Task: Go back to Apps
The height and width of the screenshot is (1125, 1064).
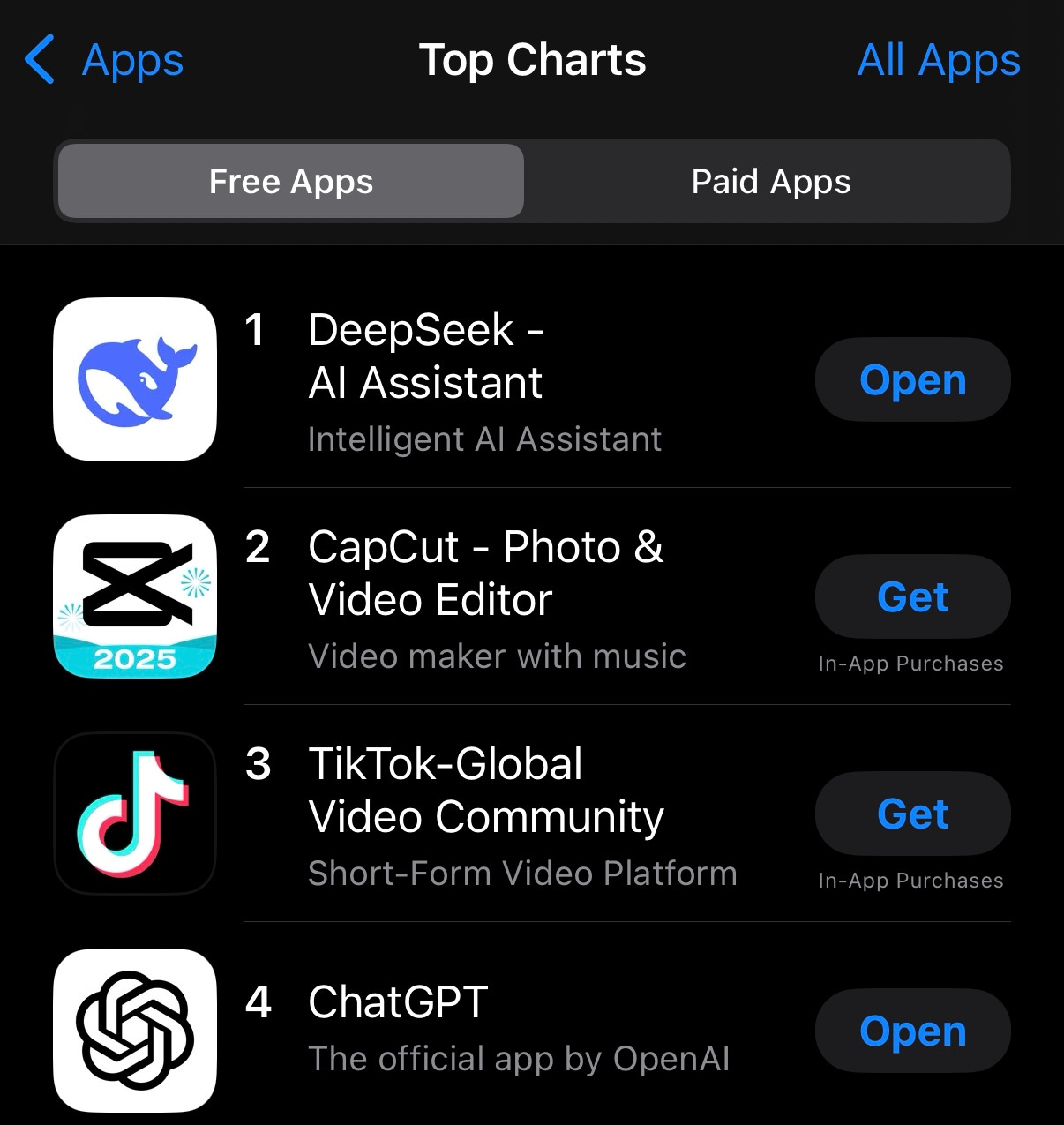Action: [104, 61]
